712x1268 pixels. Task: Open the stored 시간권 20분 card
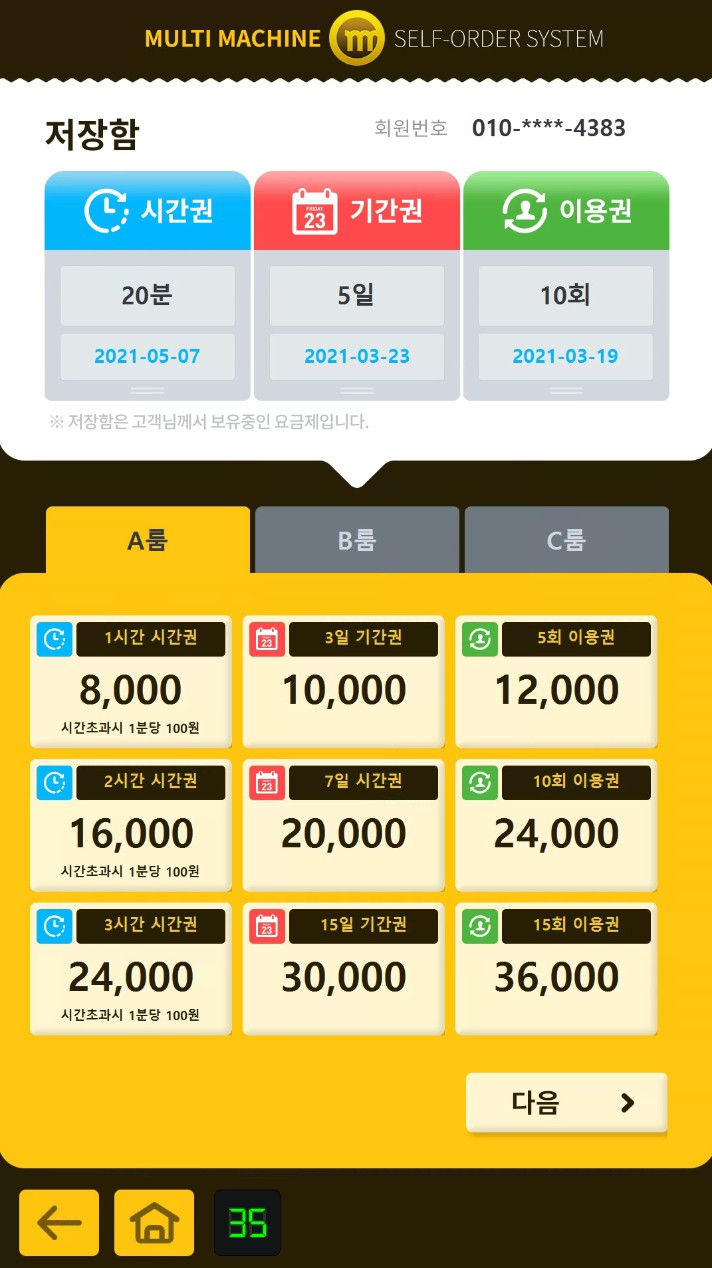[x=147, y=296]
